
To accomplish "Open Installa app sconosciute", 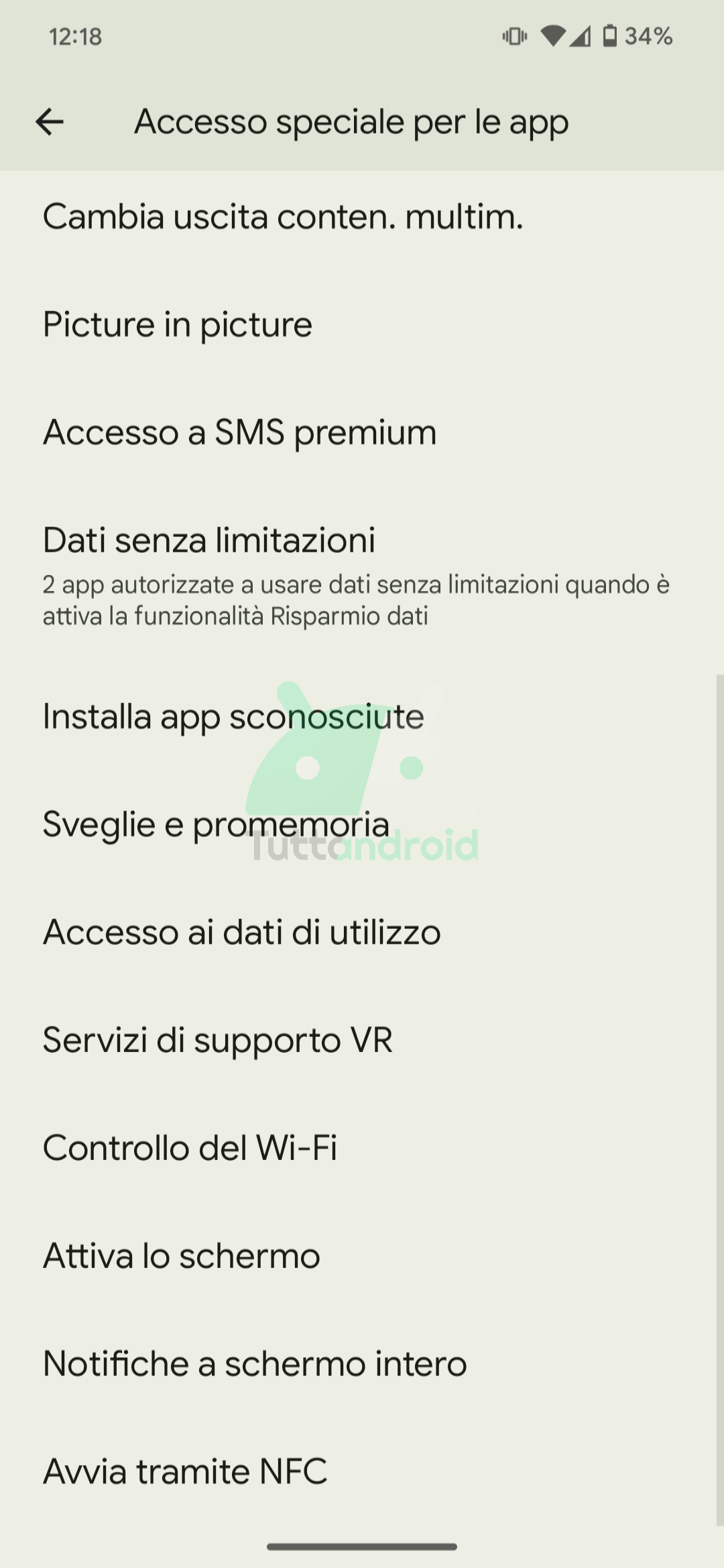I will coord(362,717).
